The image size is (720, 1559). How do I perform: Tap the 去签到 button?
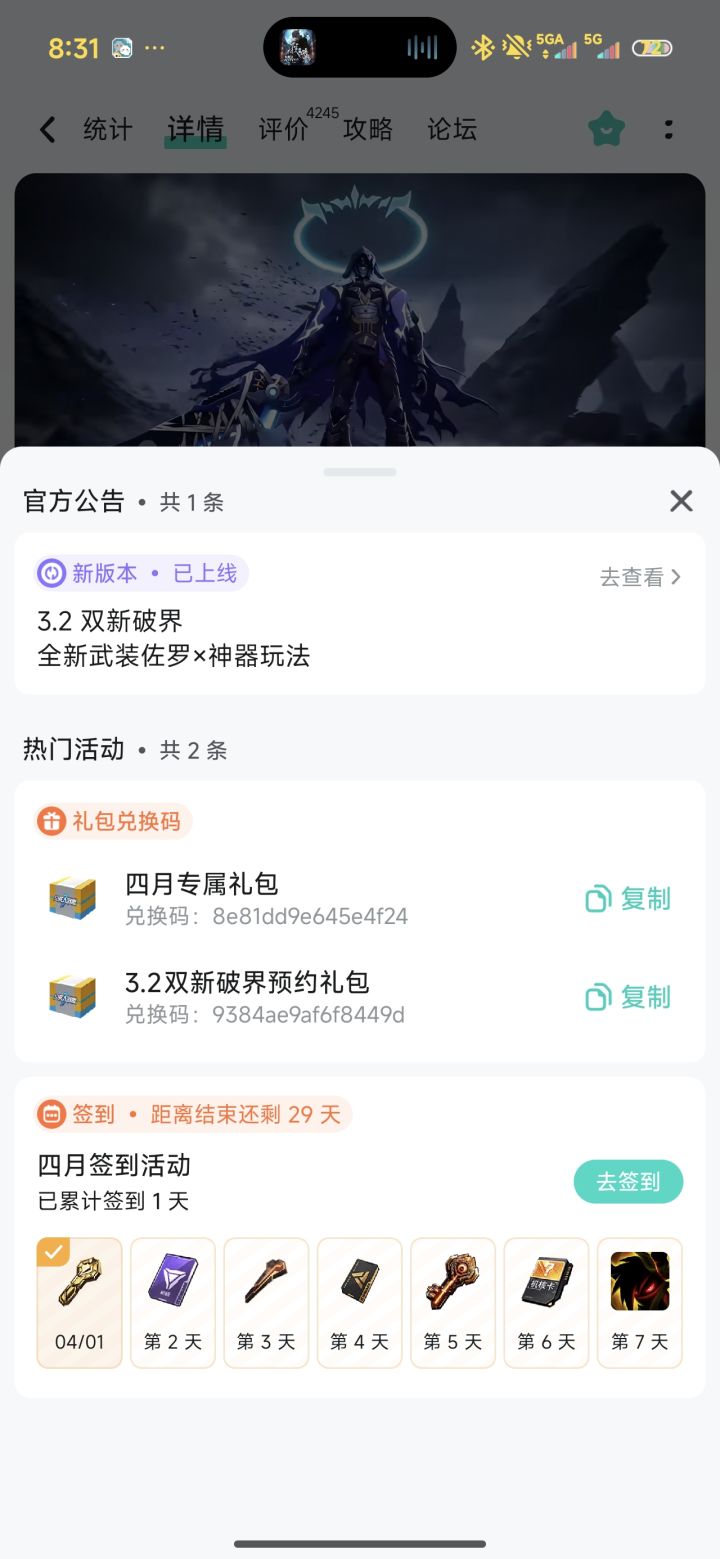(x=628, y=1182)
